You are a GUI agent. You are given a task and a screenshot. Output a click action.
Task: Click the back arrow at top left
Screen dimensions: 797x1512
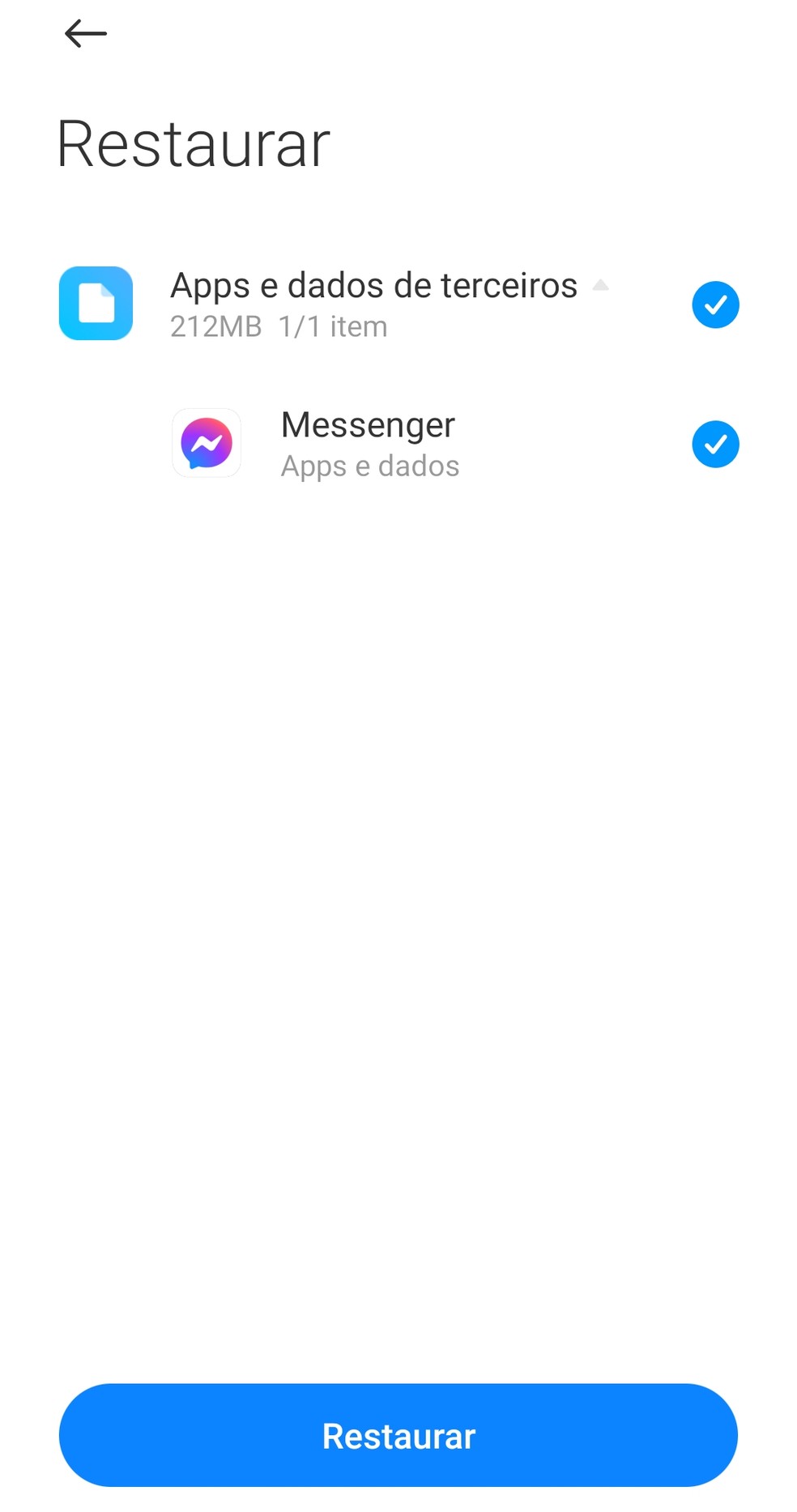pyautogui.click(x=84, y=33)
